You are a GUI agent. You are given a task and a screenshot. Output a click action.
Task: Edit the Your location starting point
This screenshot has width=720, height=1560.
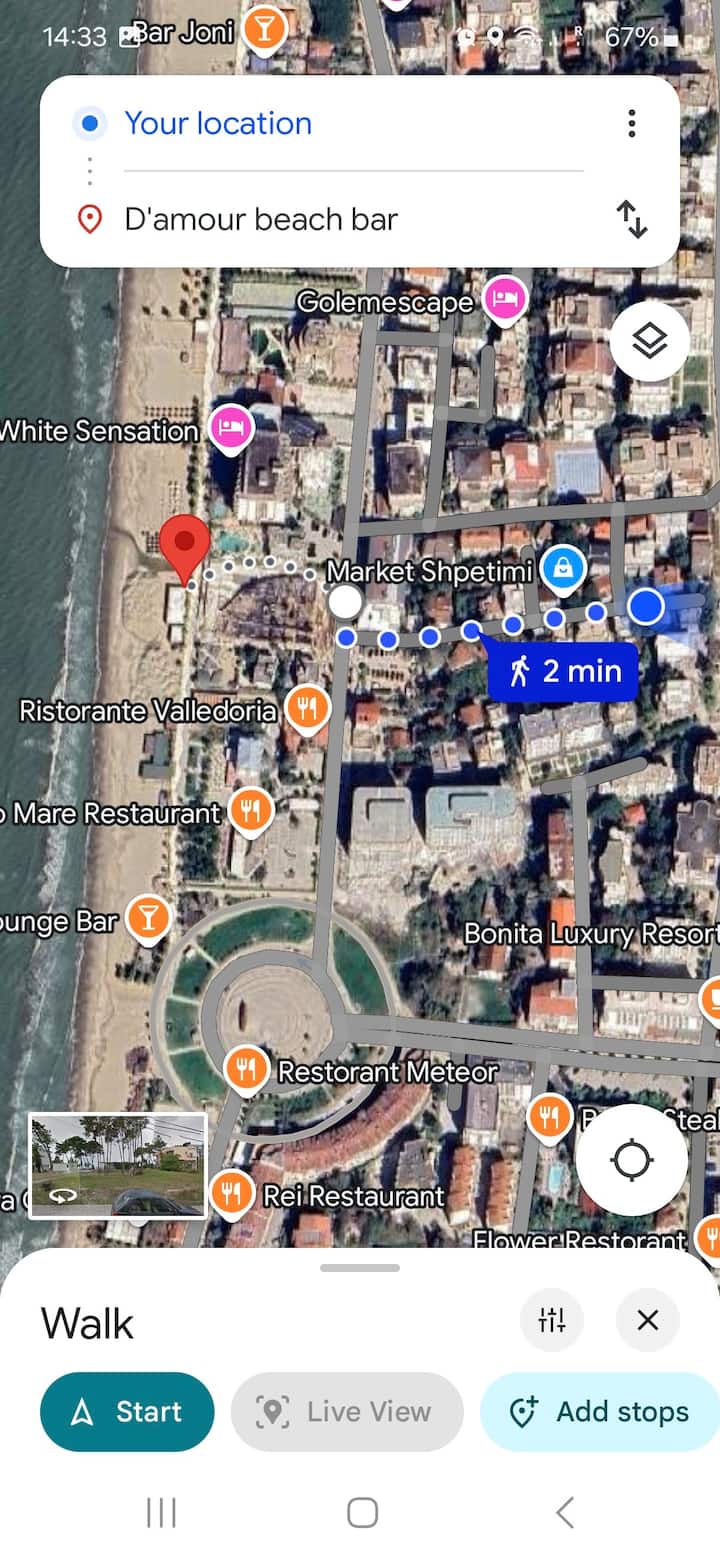click(218, 123)
